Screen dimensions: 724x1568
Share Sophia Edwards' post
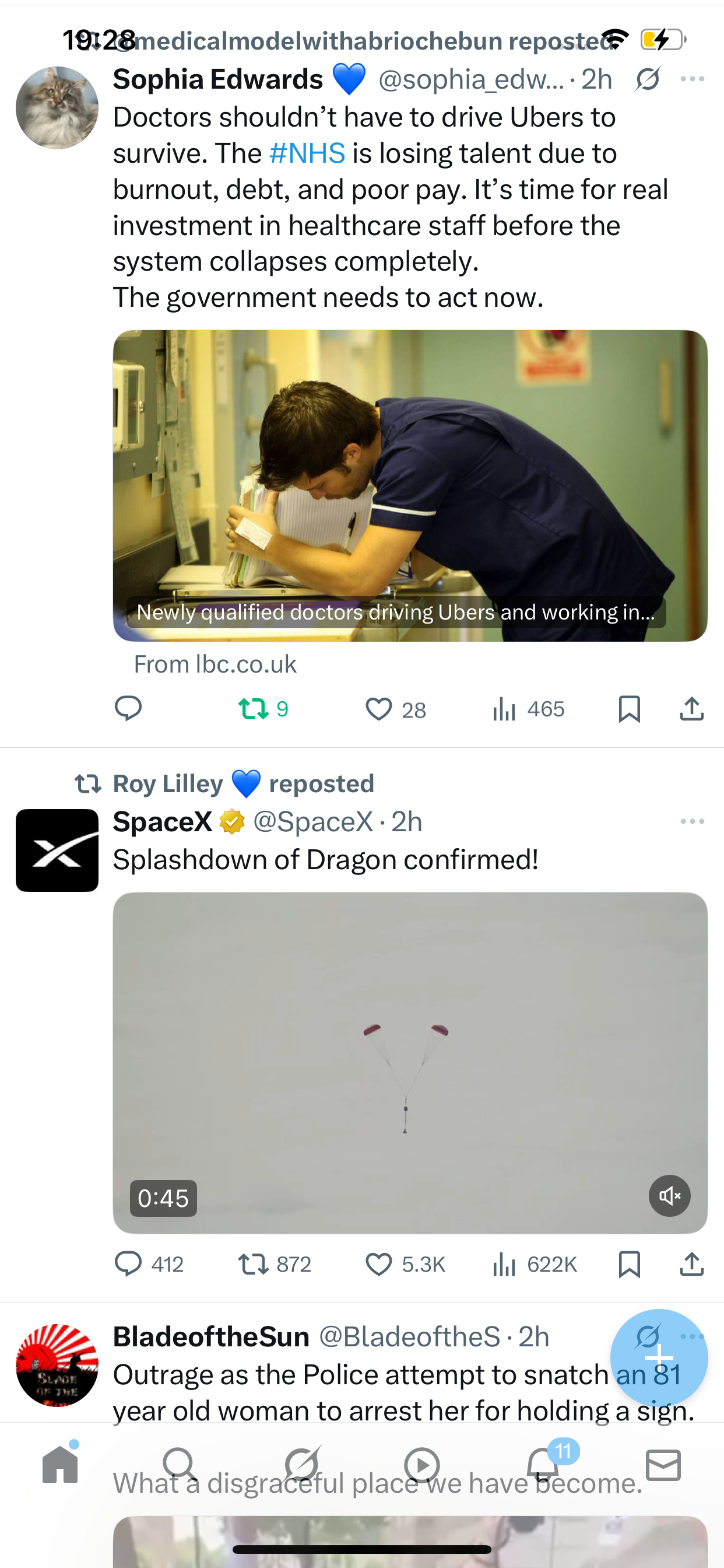(692, 709)
